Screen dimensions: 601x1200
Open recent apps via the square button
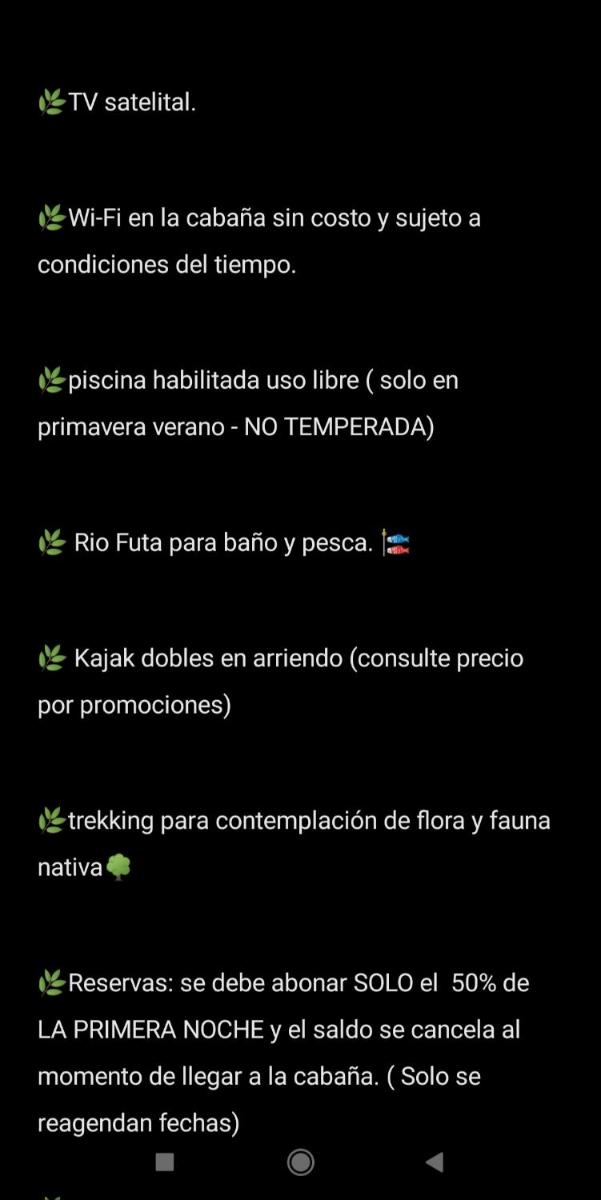(x=165, y=1161)
